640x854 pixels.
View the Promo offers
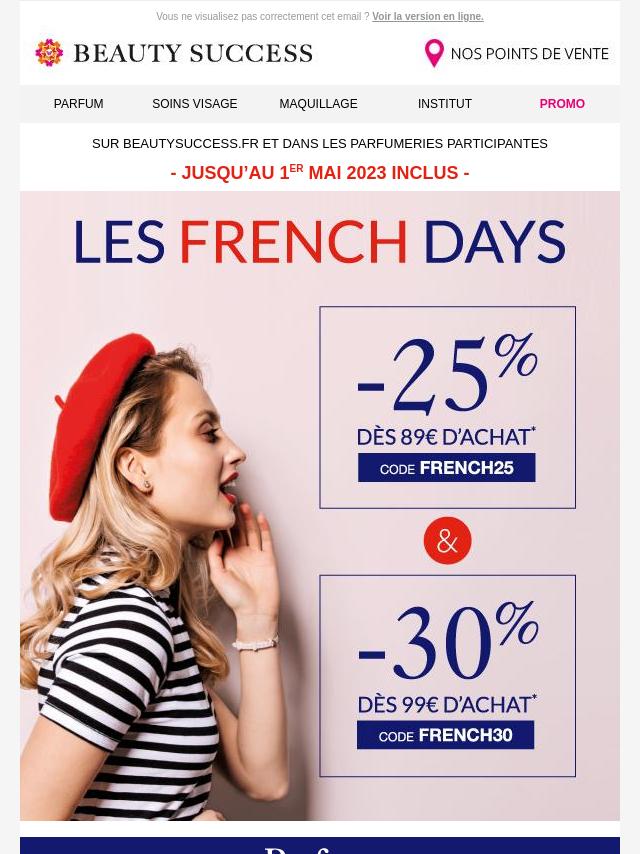click(x=562, y=104)
